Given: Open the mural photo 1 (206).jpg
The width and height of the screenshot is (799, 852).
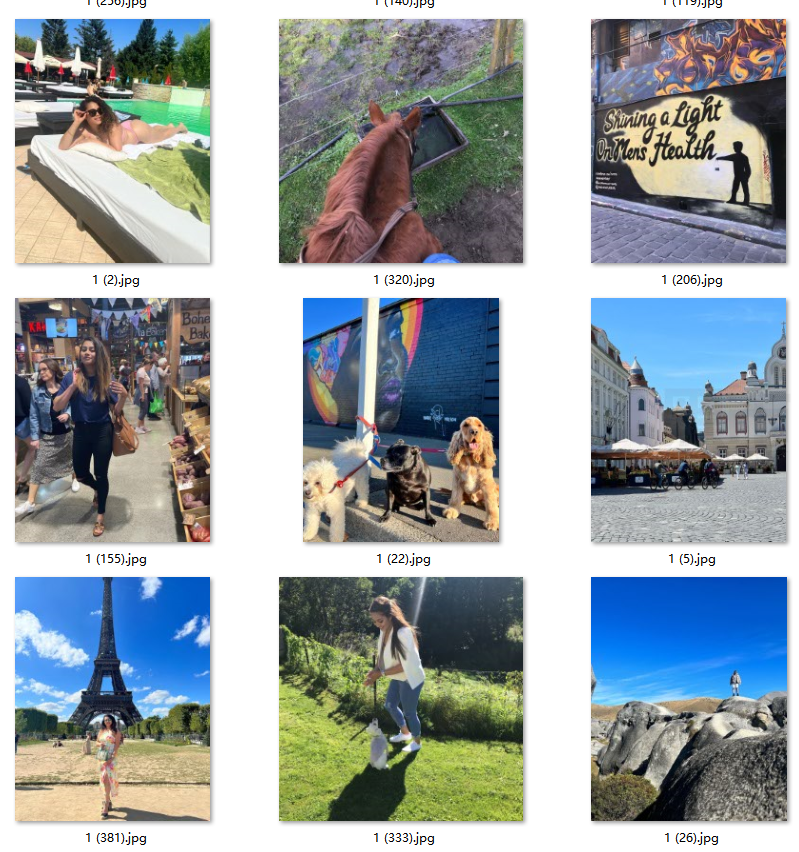Looking at the screenshot, I should [x=689, y=141].
